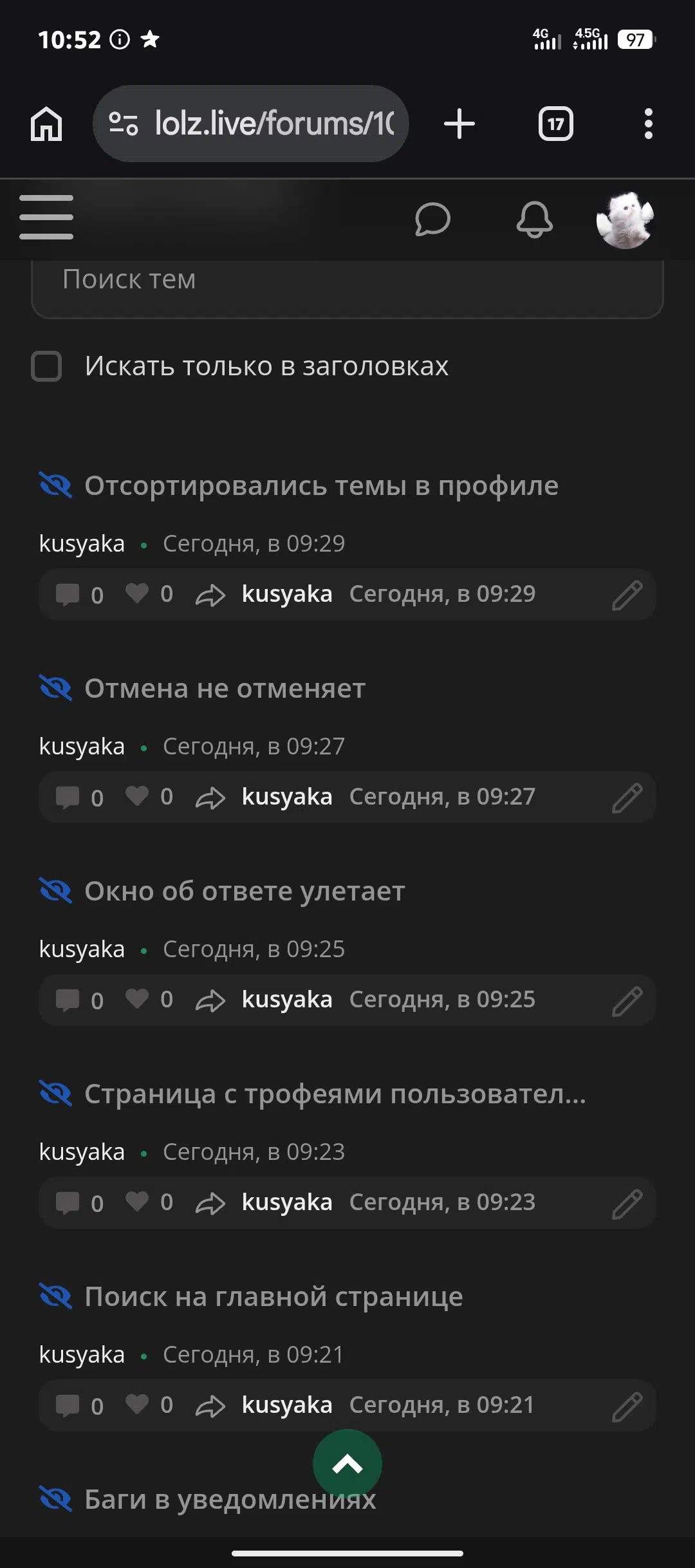Edit the 'Окно об ответе улетает' thread
This screenshot has width=695, height=1568.
pos(627,1000)
